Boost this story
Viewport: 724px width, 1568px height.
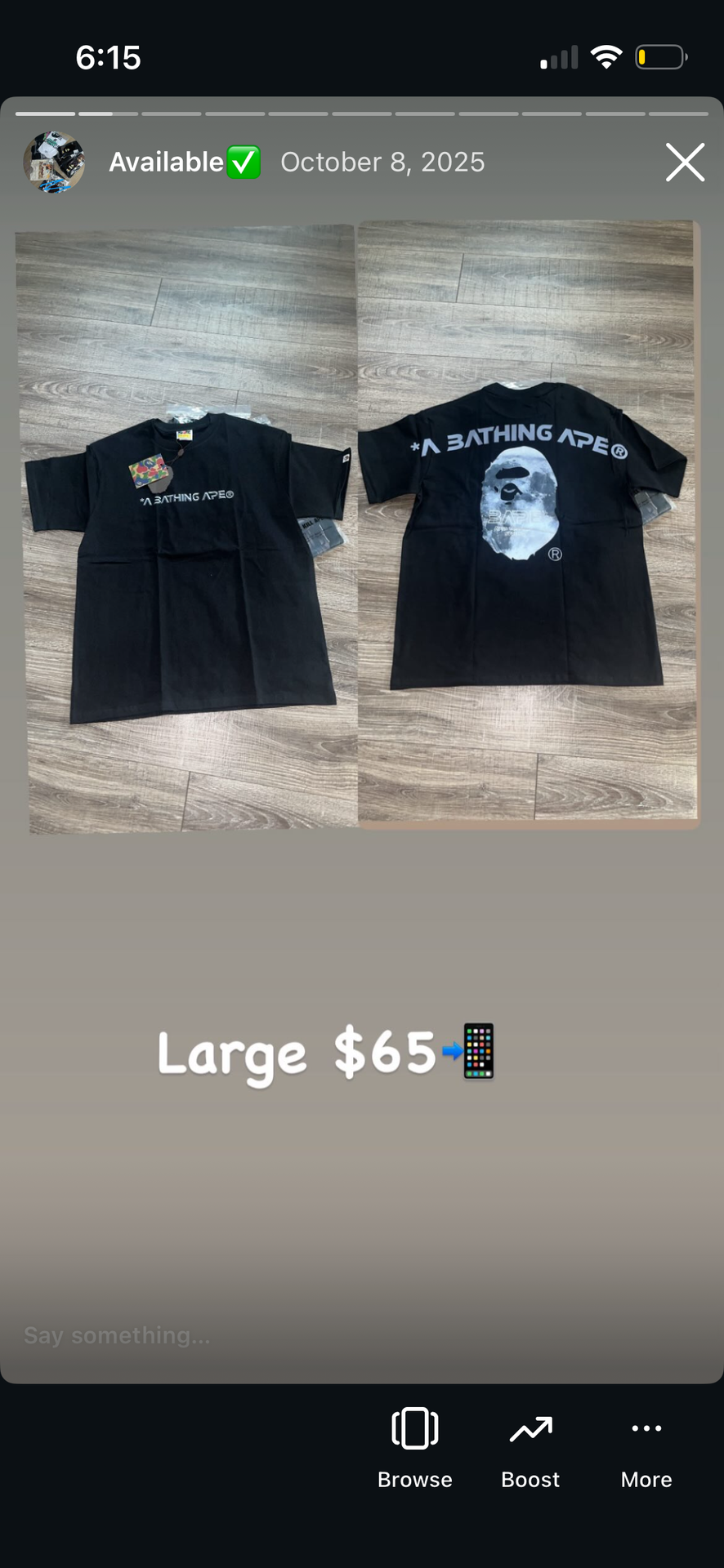(530, 1449)
